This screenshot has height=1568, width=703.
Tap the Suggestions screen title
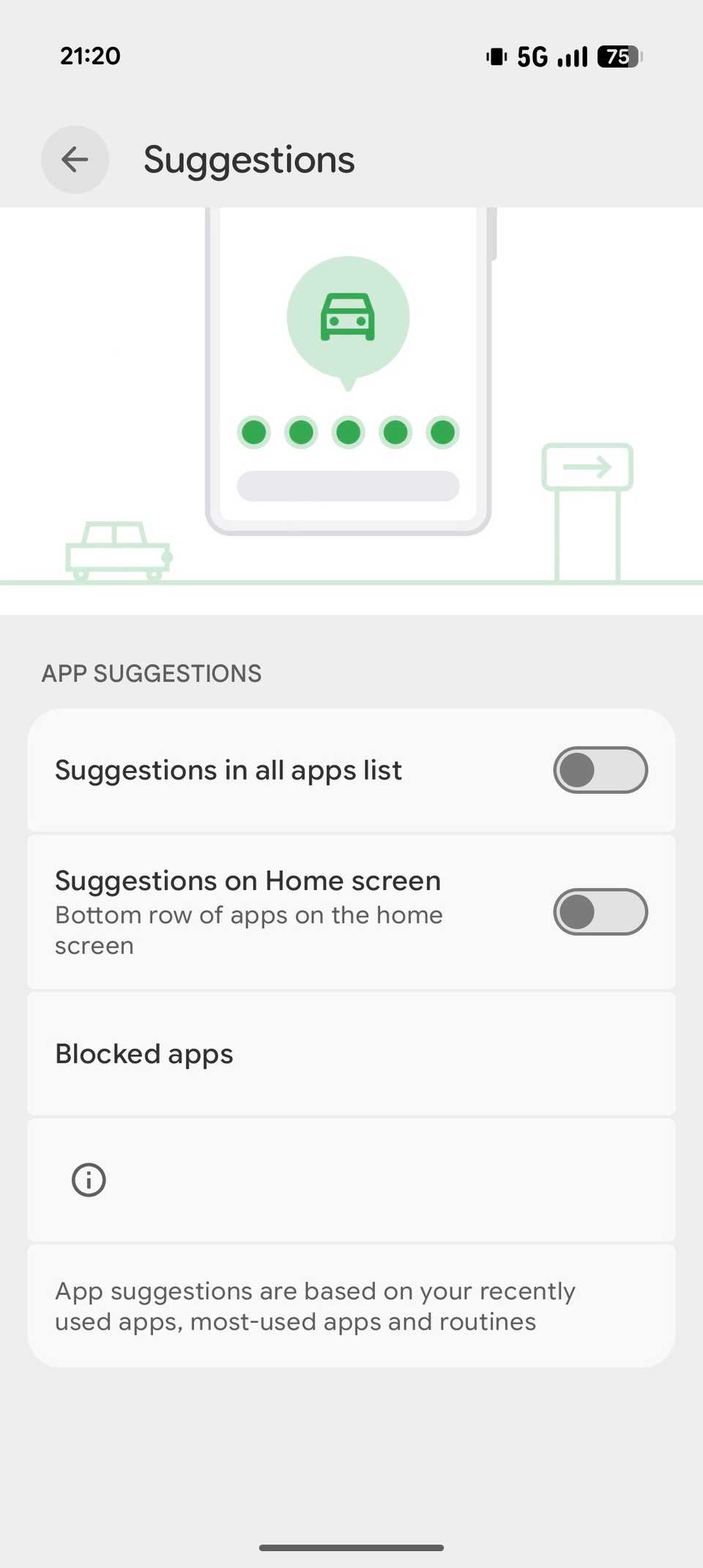click(x=249, y=159)
